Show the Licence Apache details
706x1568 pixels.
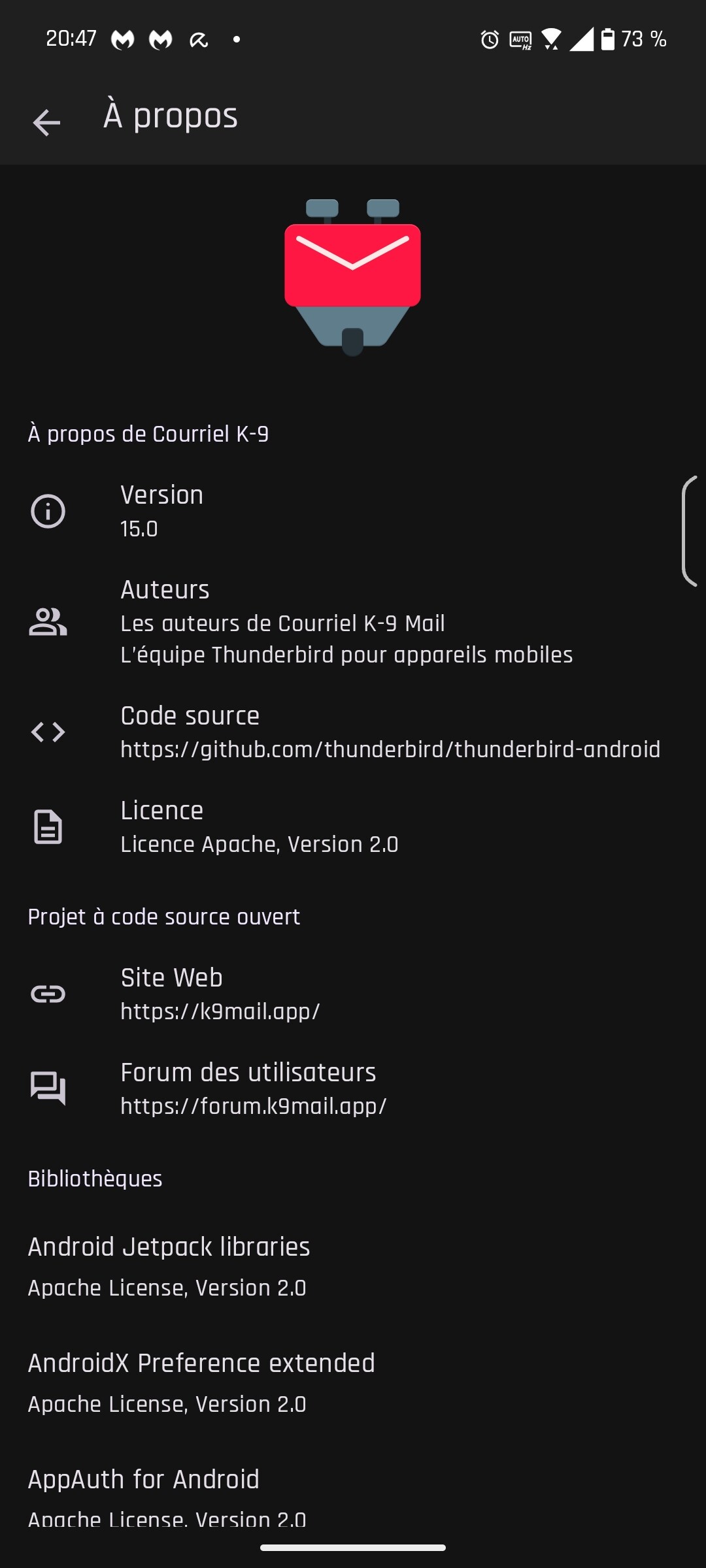[353, 826]
